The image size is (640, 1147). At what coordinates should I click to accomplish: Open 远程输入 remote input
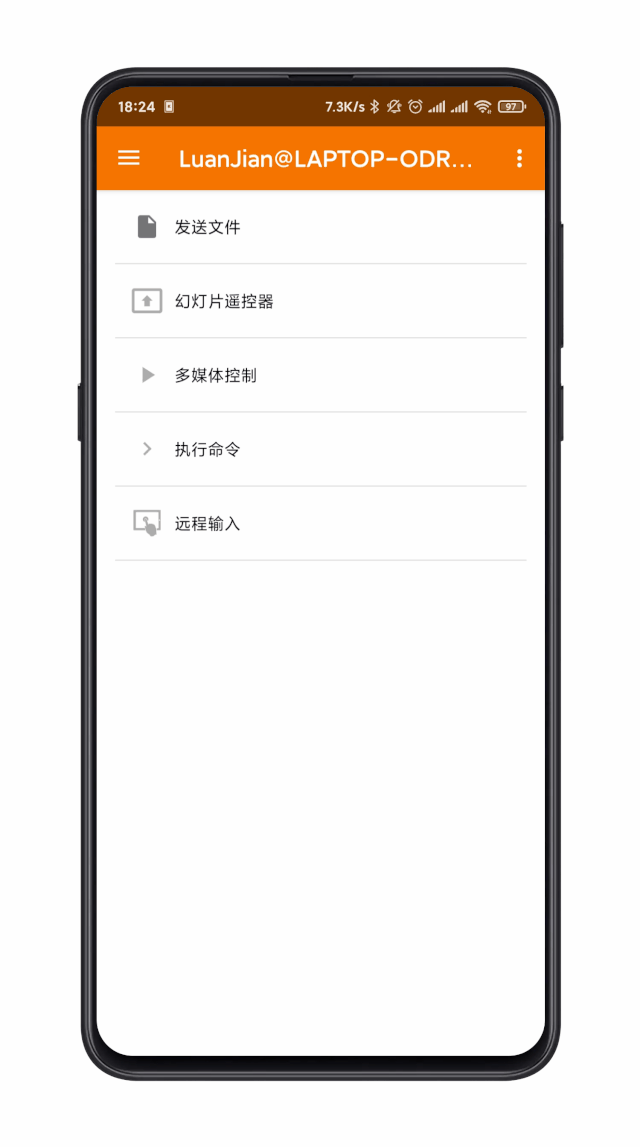click(x=320, y=524)
